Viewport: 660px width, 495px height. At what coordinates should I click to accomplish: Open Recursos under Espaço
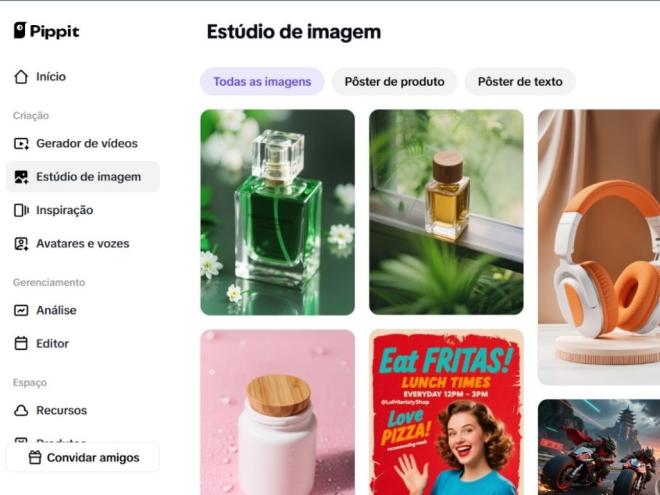[61, 410]
